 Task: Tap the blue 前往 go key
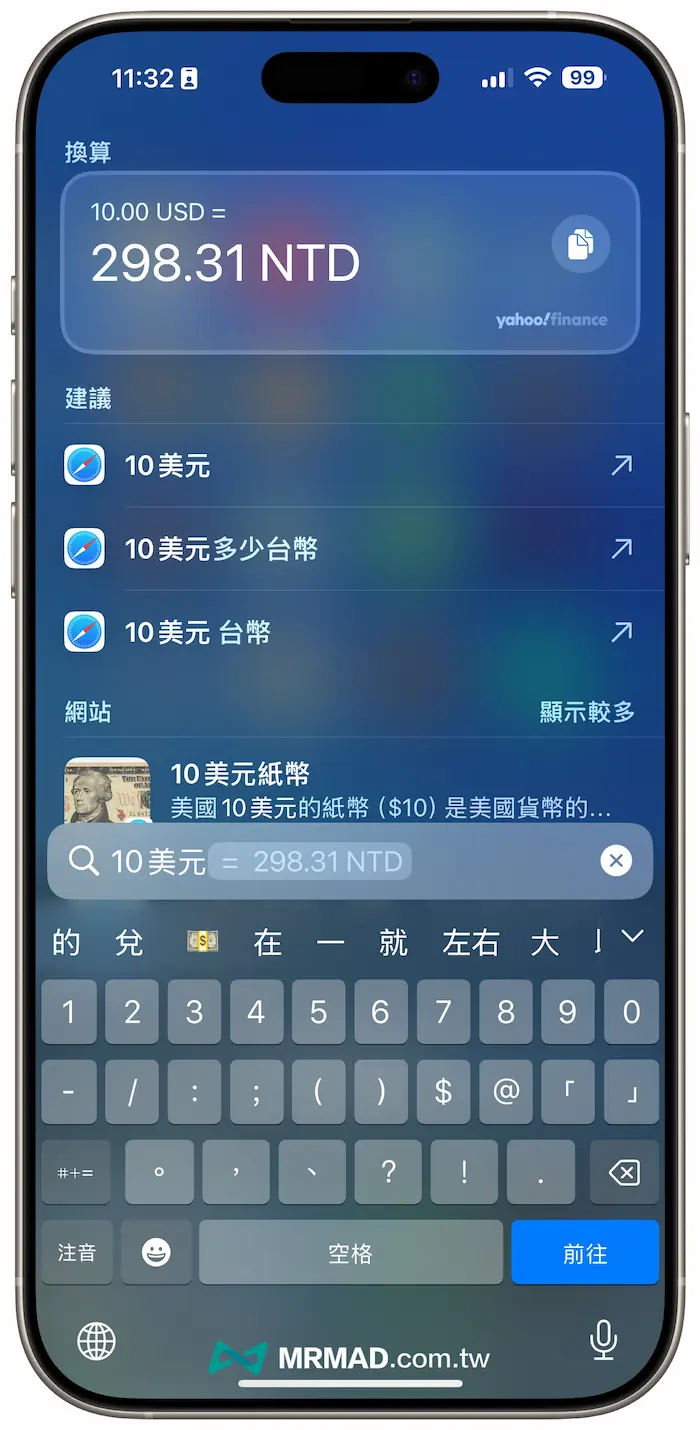tap(584, 1252)
